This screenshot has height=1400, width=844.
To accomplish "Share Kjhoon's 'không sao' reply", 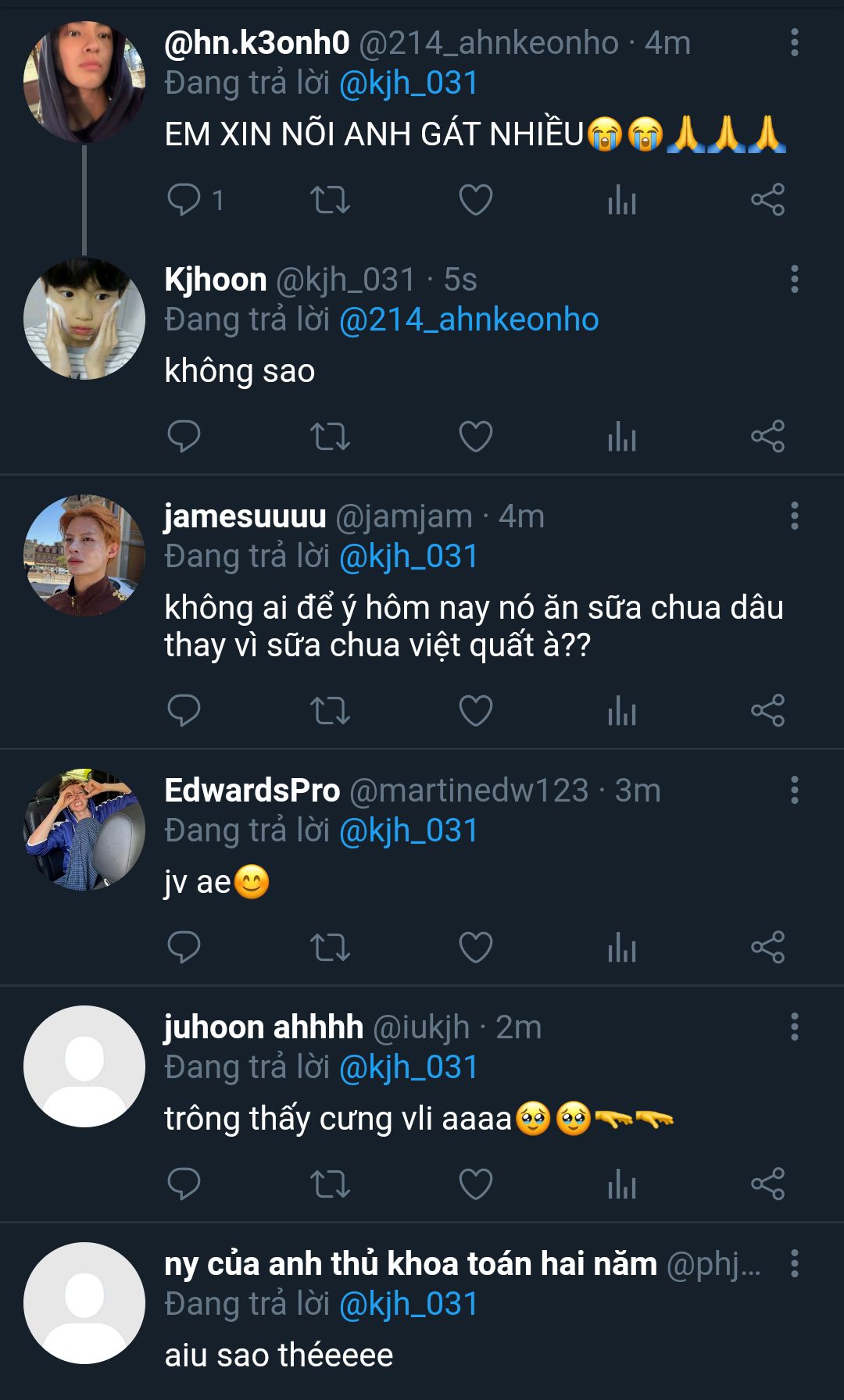I will 767,436.
